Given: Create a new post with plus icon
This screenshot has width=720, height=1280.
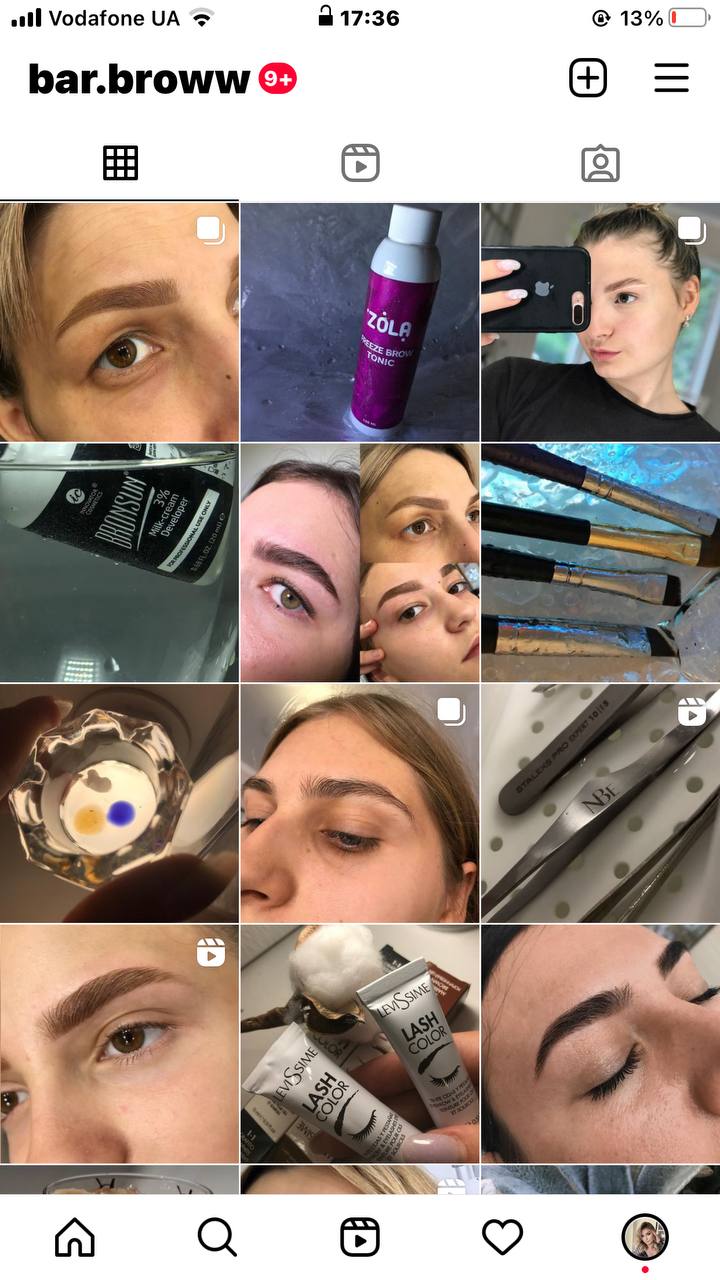Looking at the screenshot, I should pyautogui.click(x=588, y=78).
